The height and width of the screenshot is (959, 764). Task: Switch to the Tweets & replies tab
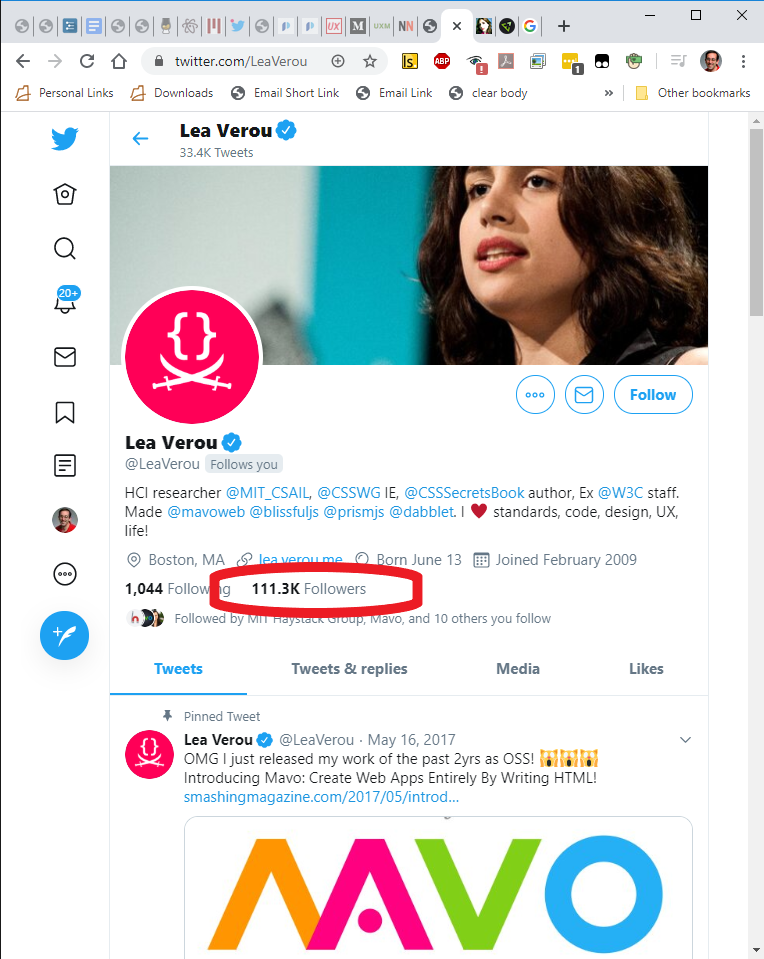pyautogui.click(x=349, y=669)
